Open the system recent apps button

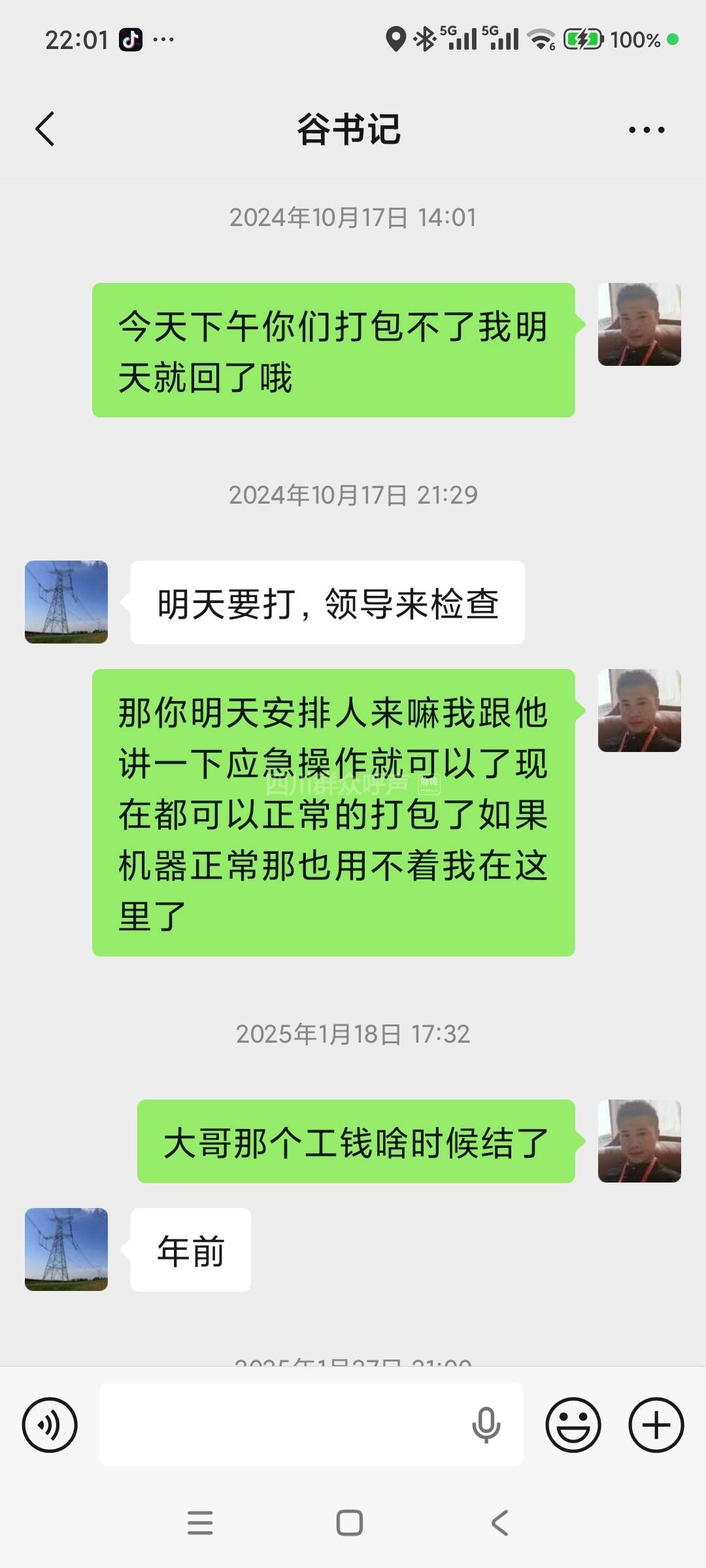tap(200, 1523)
